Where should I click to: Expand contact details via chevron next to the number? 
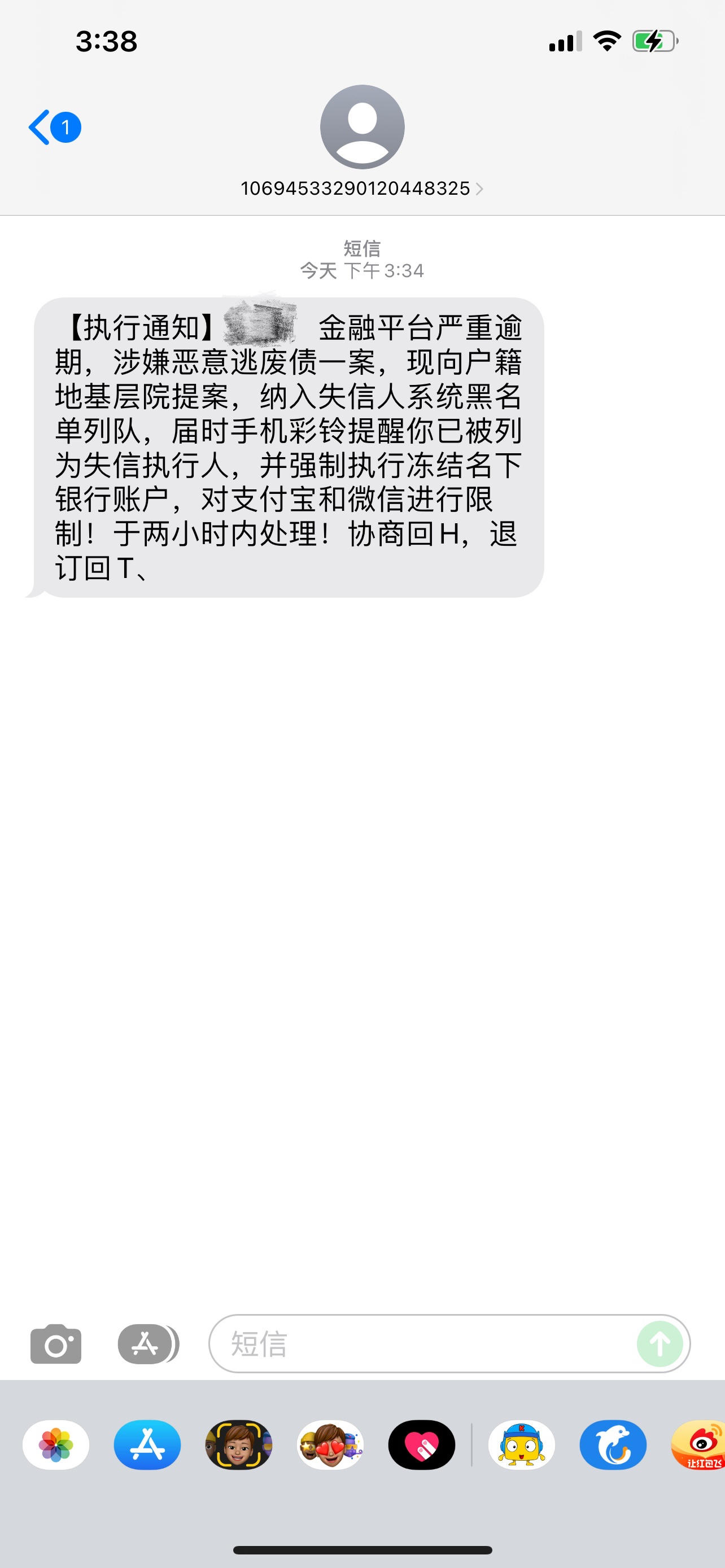483,189
